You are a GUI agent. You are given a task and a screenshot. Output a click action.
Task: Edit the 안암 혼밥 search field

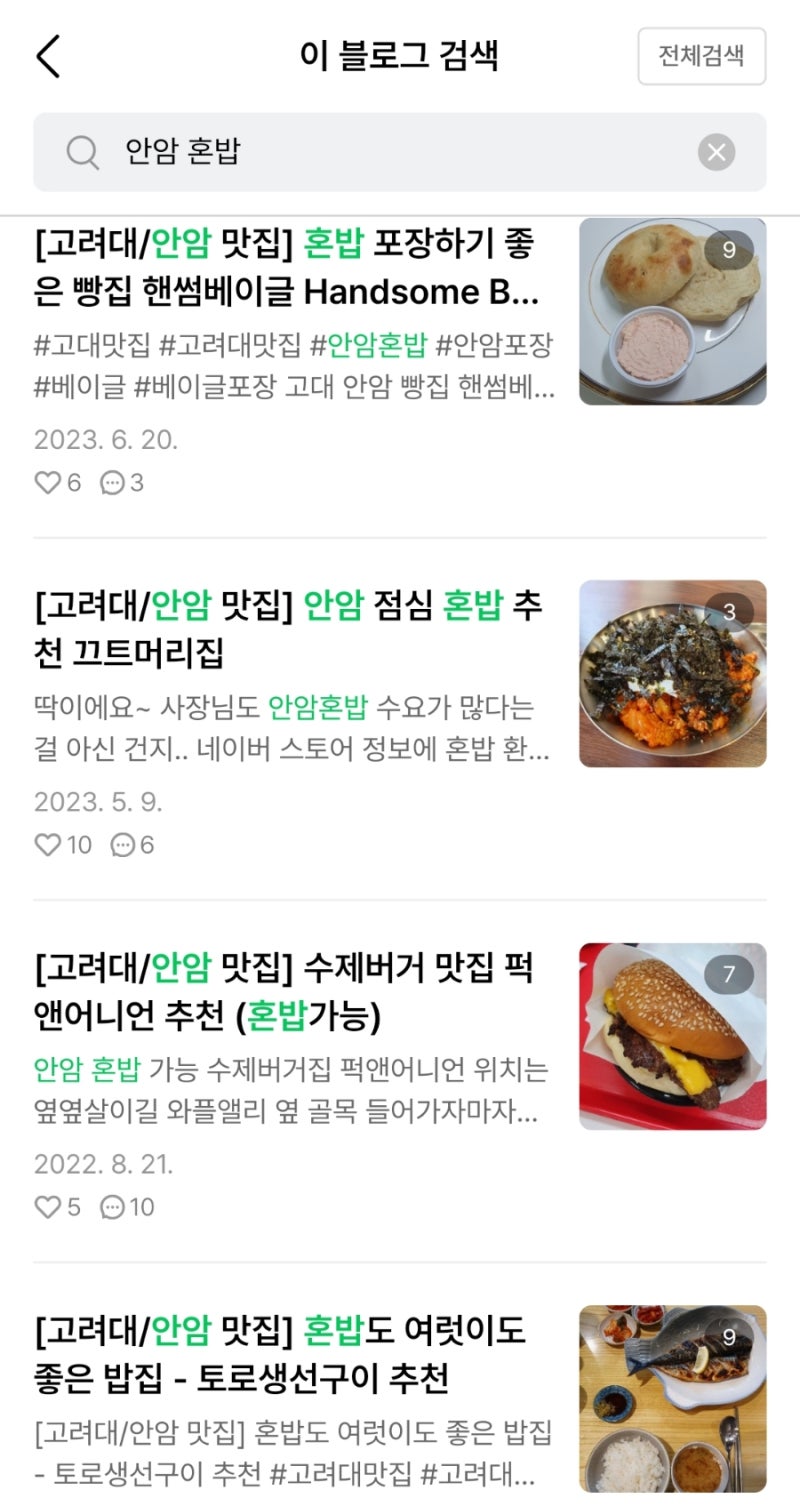pos(400,152)
